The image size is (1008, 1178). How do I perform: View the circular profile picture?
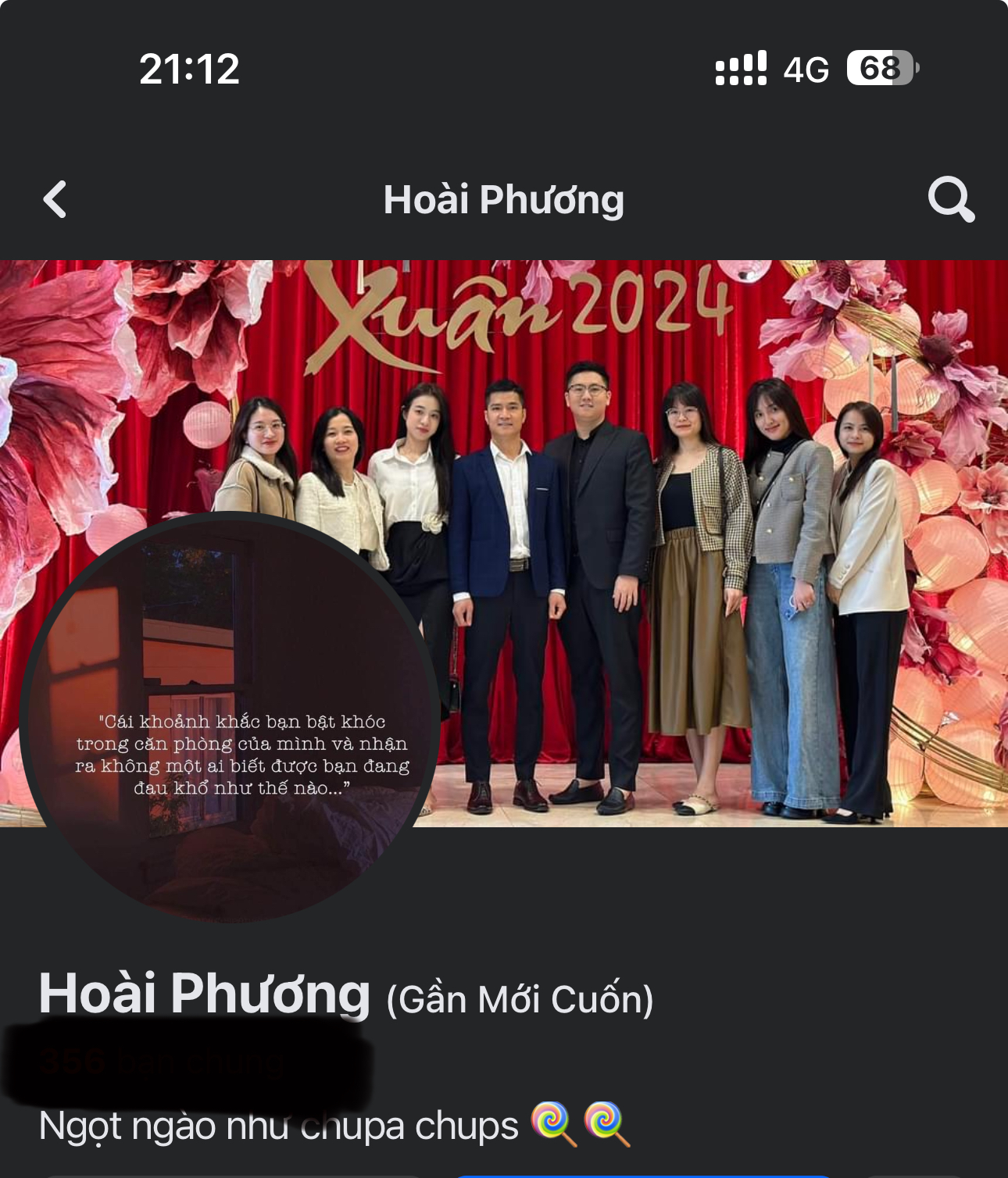231,719
